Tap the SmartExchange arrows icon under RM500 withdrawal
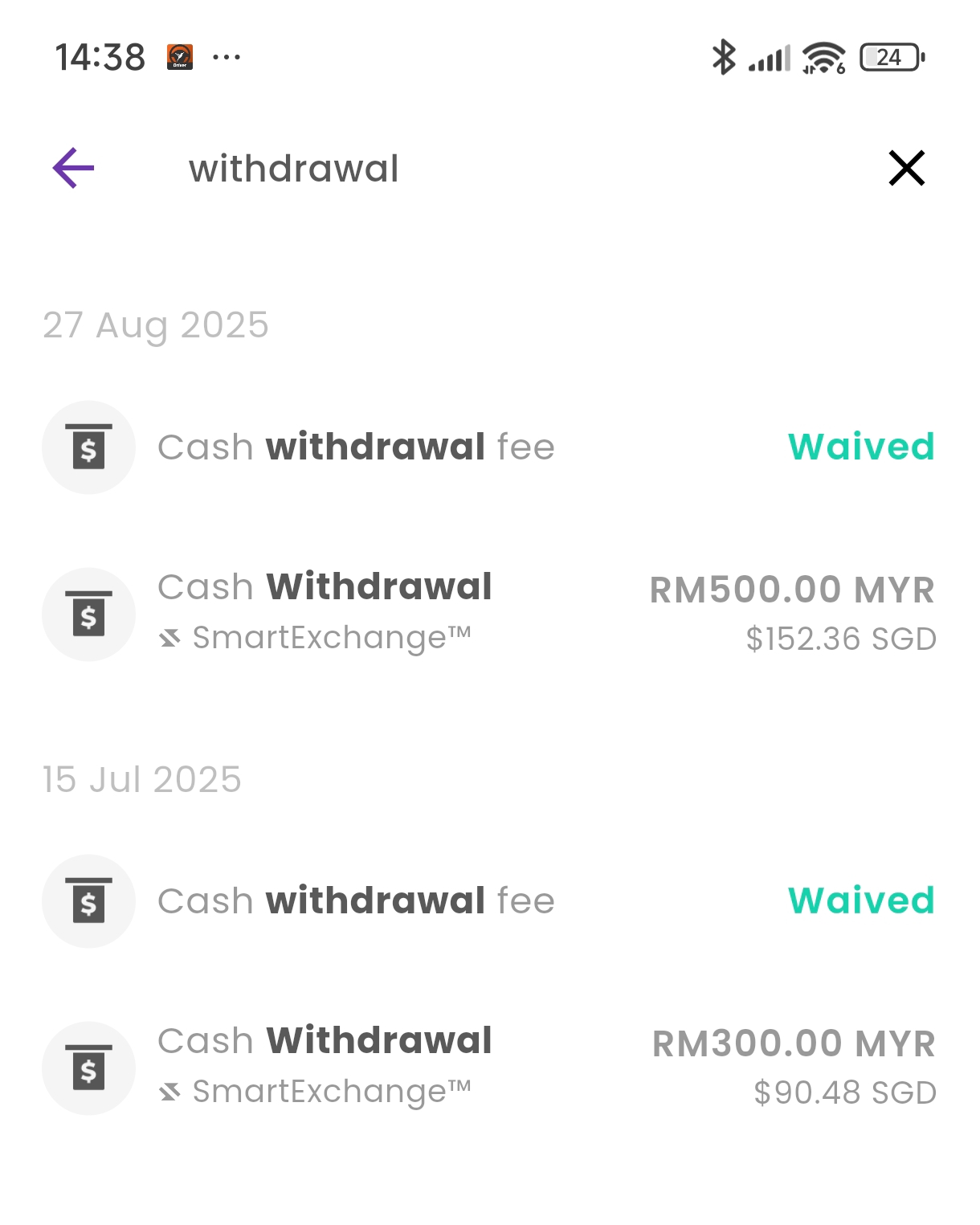This screenshot has height=1225, width=980. coord(171,638)
